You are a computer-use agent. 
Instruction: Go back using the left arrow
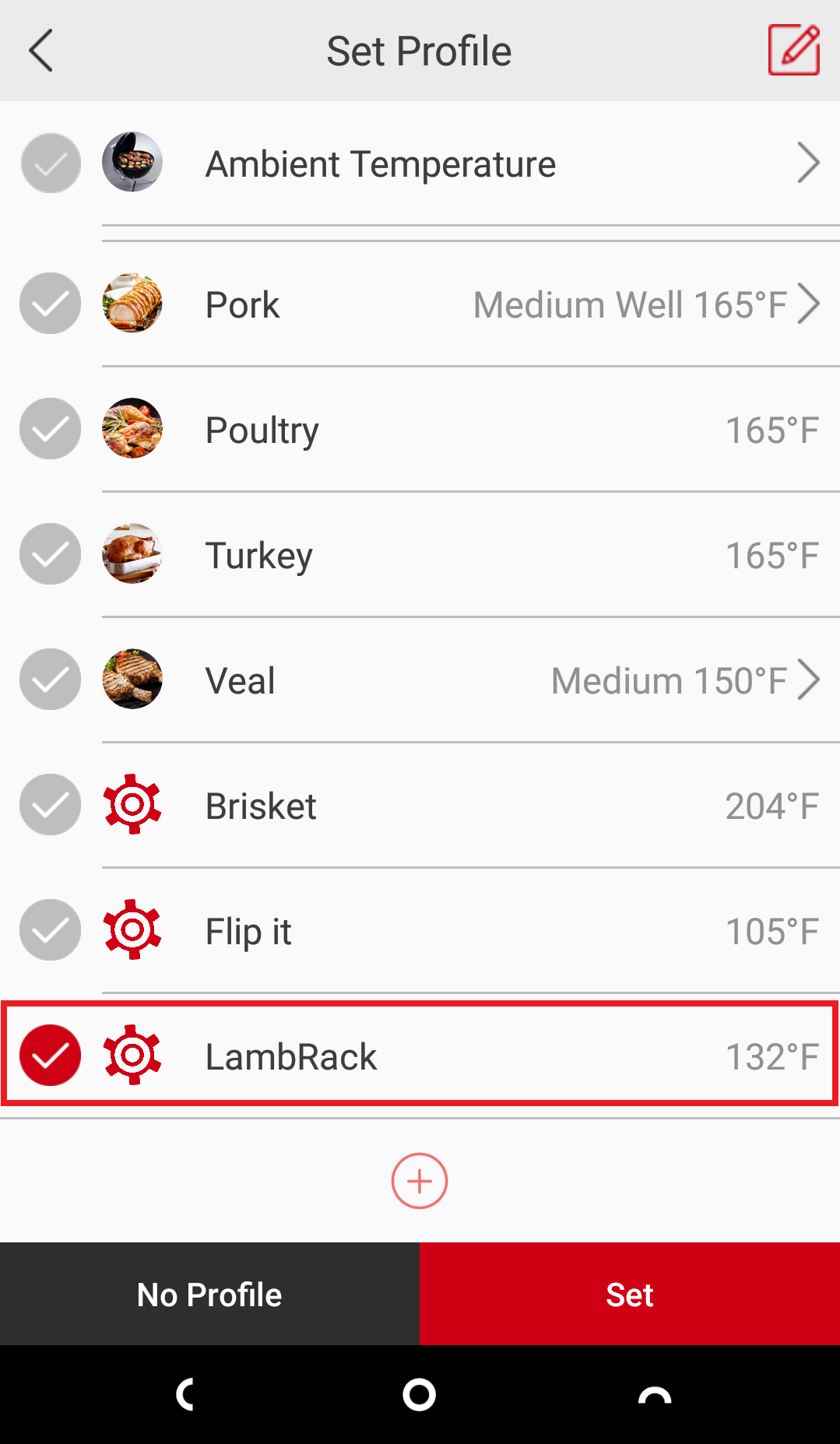coord(40,50)
